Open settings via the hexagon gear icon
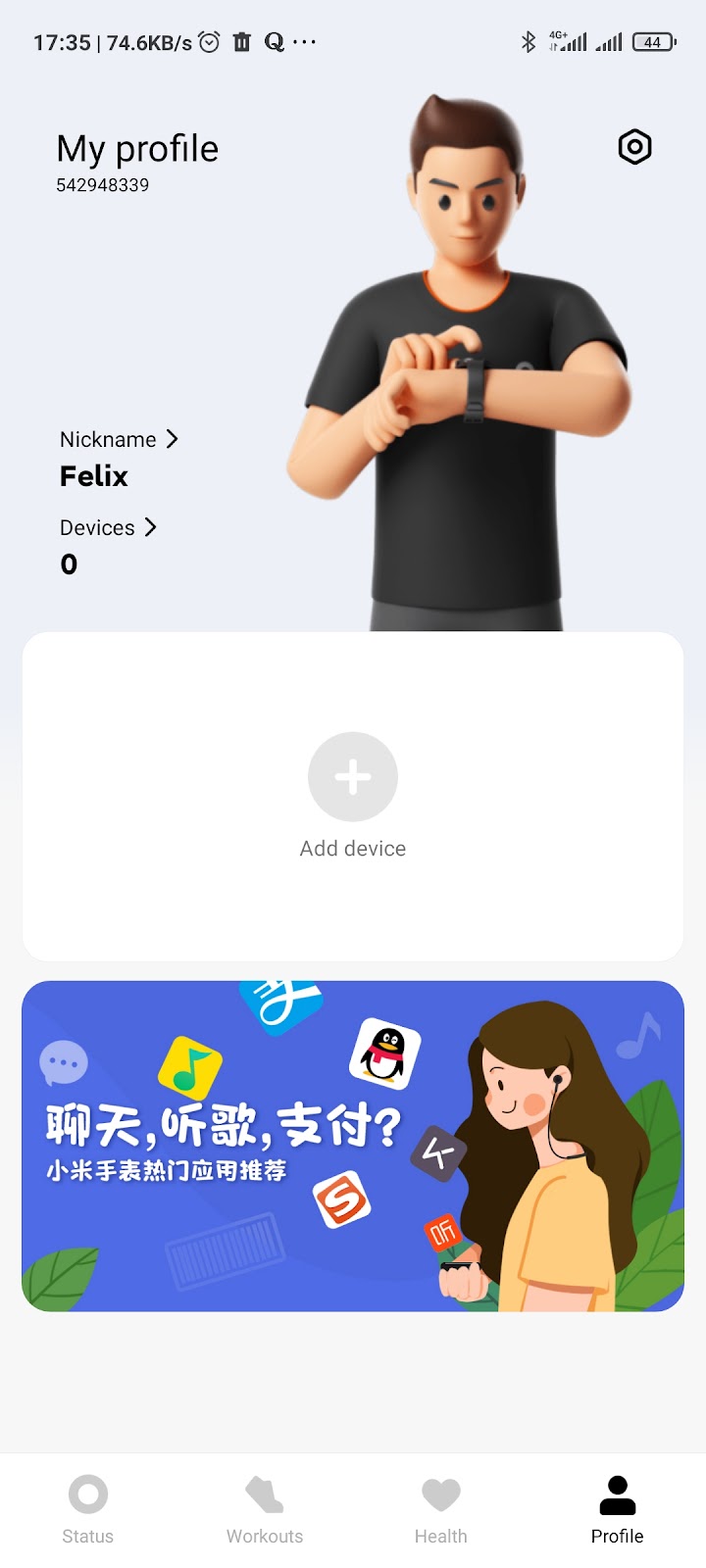This screenshot has height=1568, width=706. [634, 147]
